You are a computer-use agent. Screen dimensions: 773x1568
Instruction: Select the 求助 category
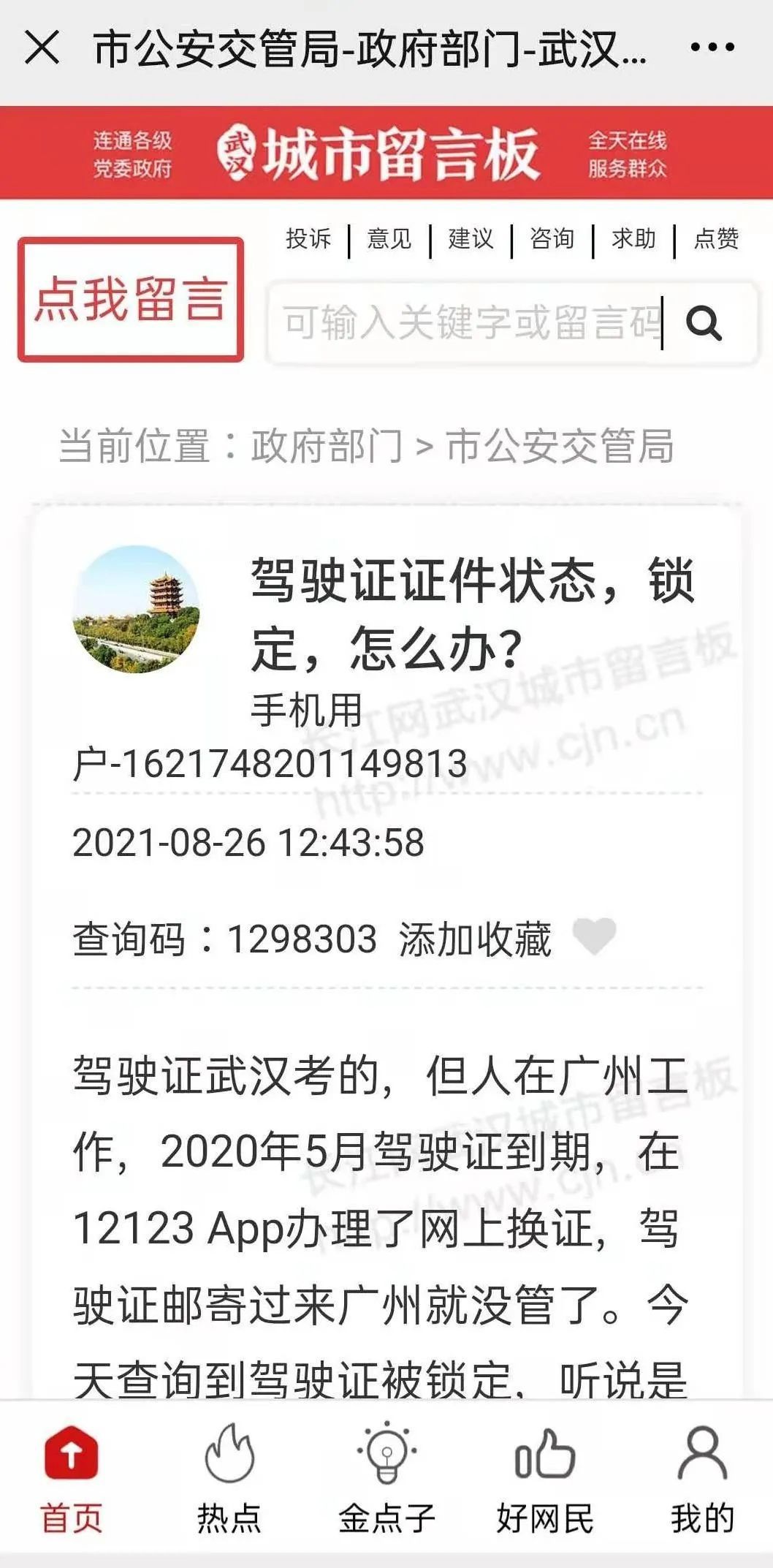pyautogui.click(x=633, y=239)
